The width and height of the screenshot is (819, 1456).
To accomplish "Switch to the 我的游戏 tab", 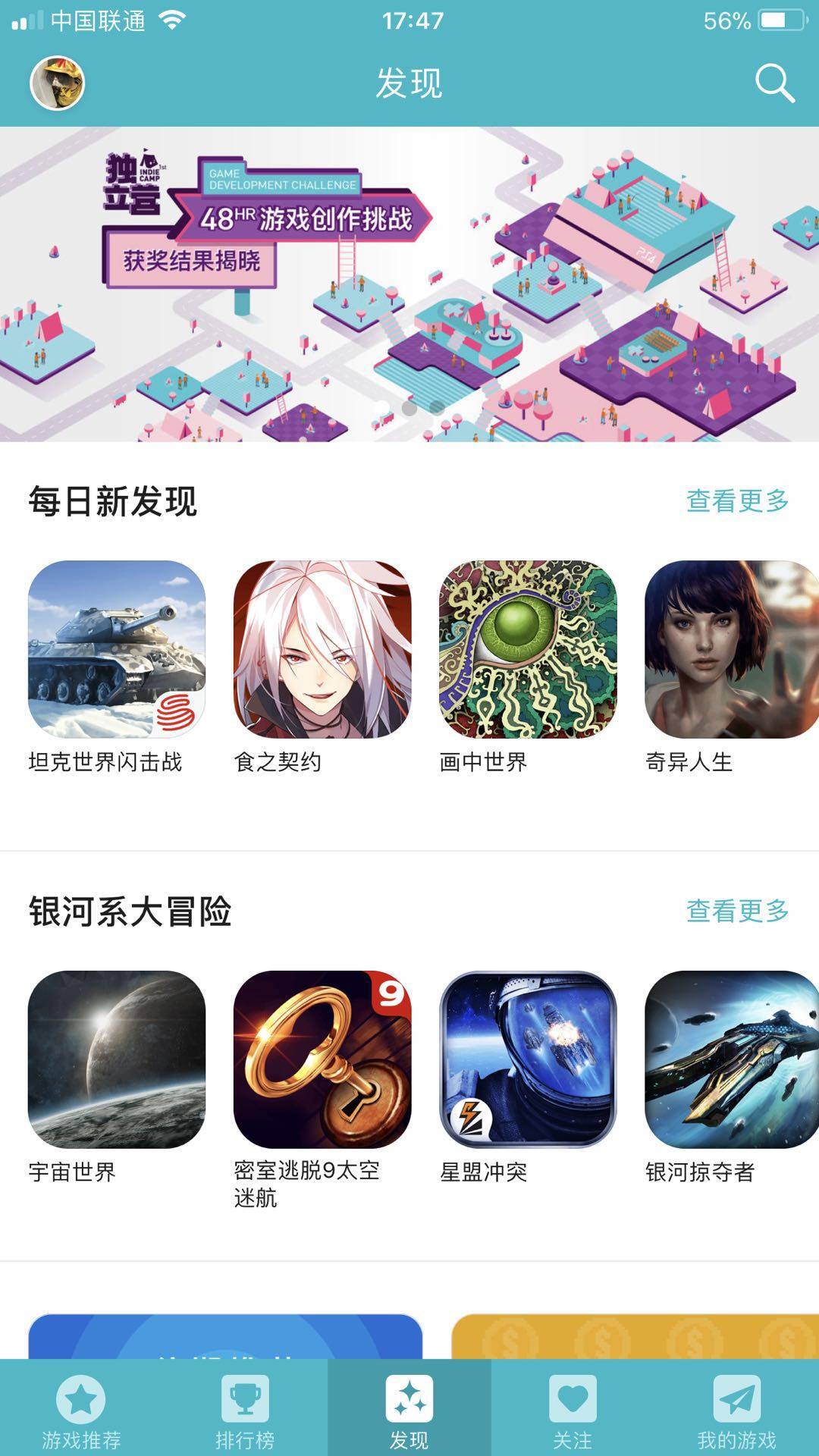I will click(736, 1410).
